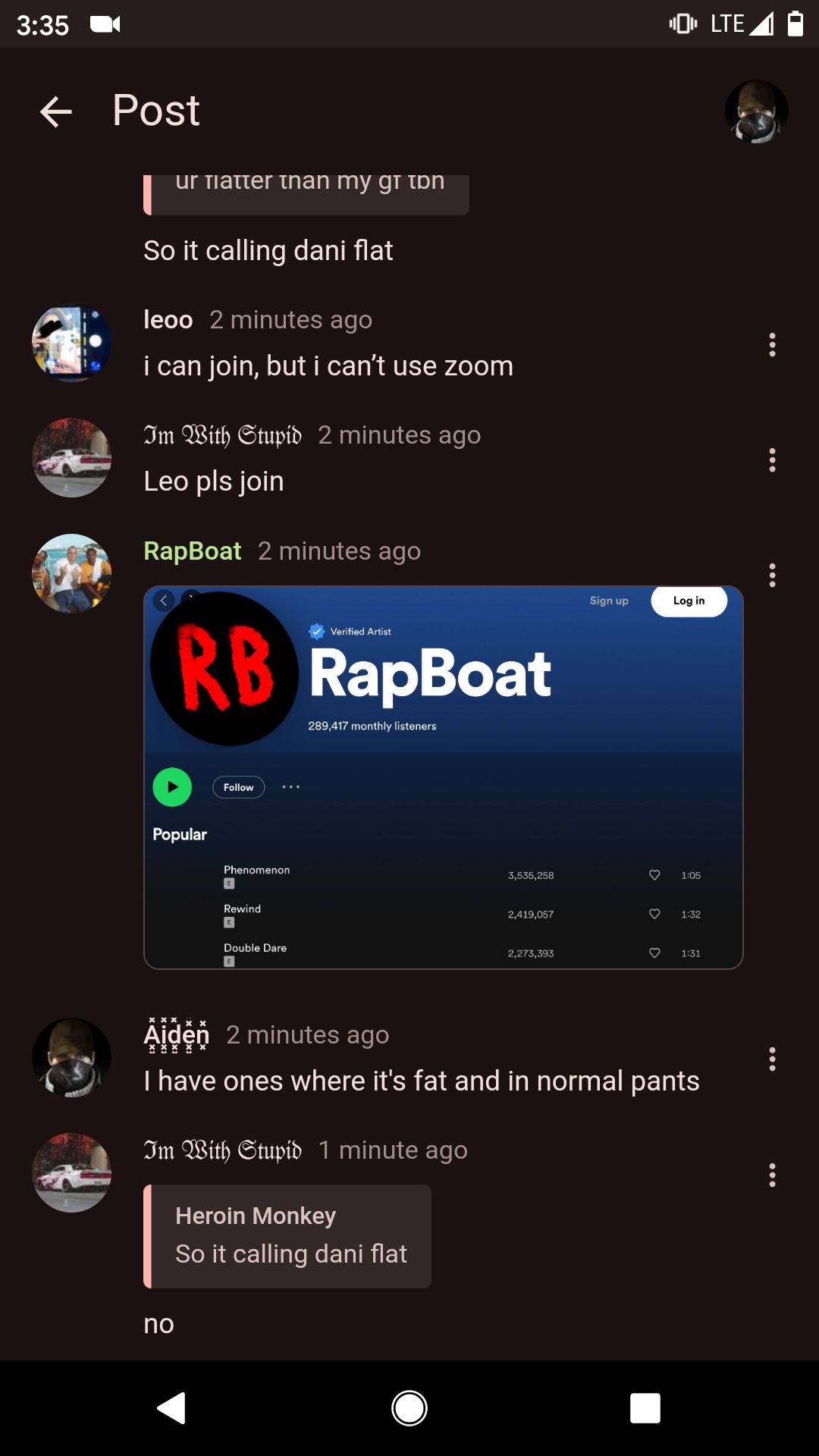This screenshot has width=819, height=1456.
Task: Open Aiden's profile avatar
Action: (72, 1057)
